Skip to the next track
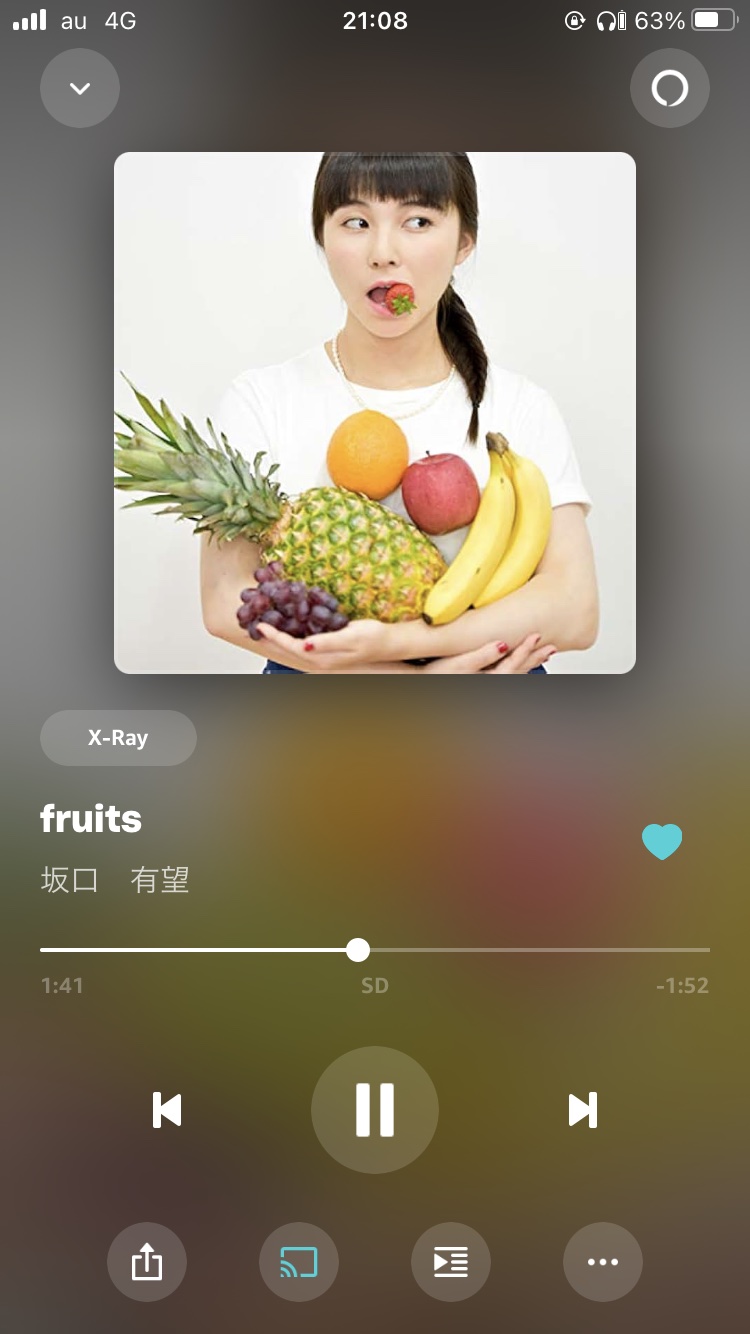 tap(582, 1110)
